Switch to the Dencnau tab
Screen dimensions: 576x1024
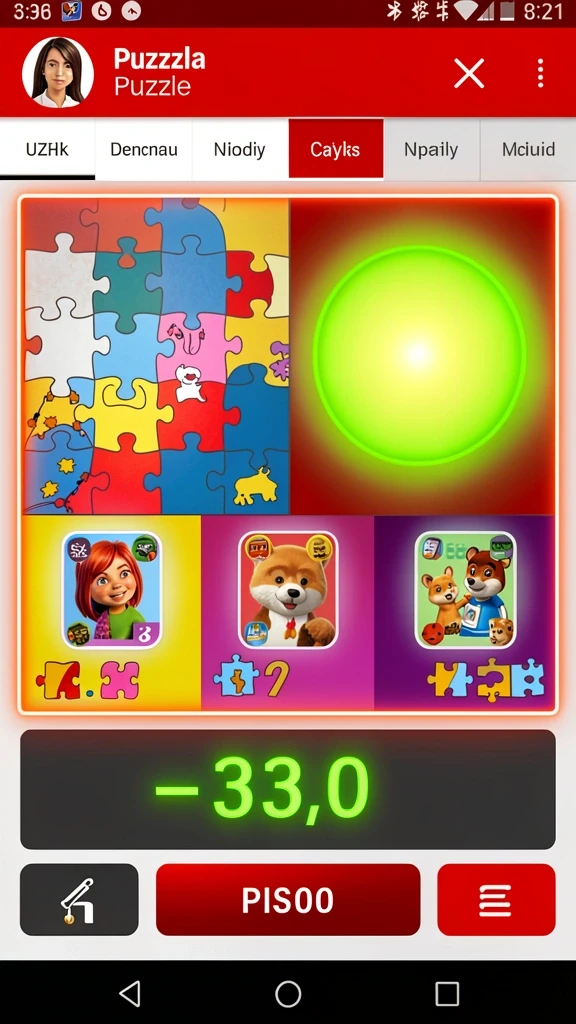tap(144, 150)
